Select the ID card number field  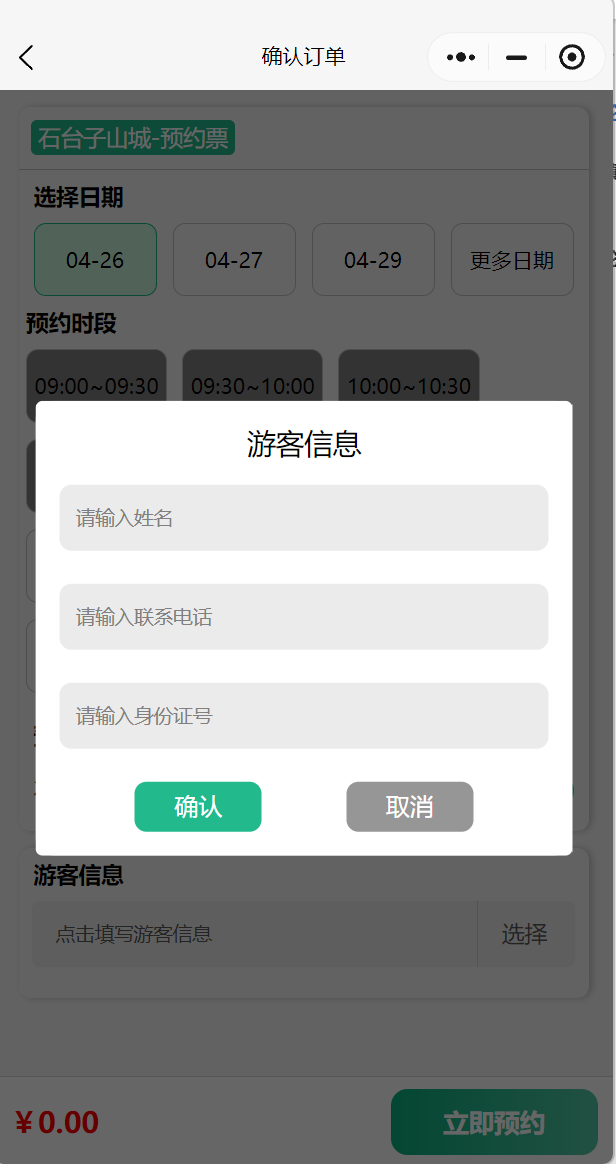pyautogui.click(x=303, y=716)
